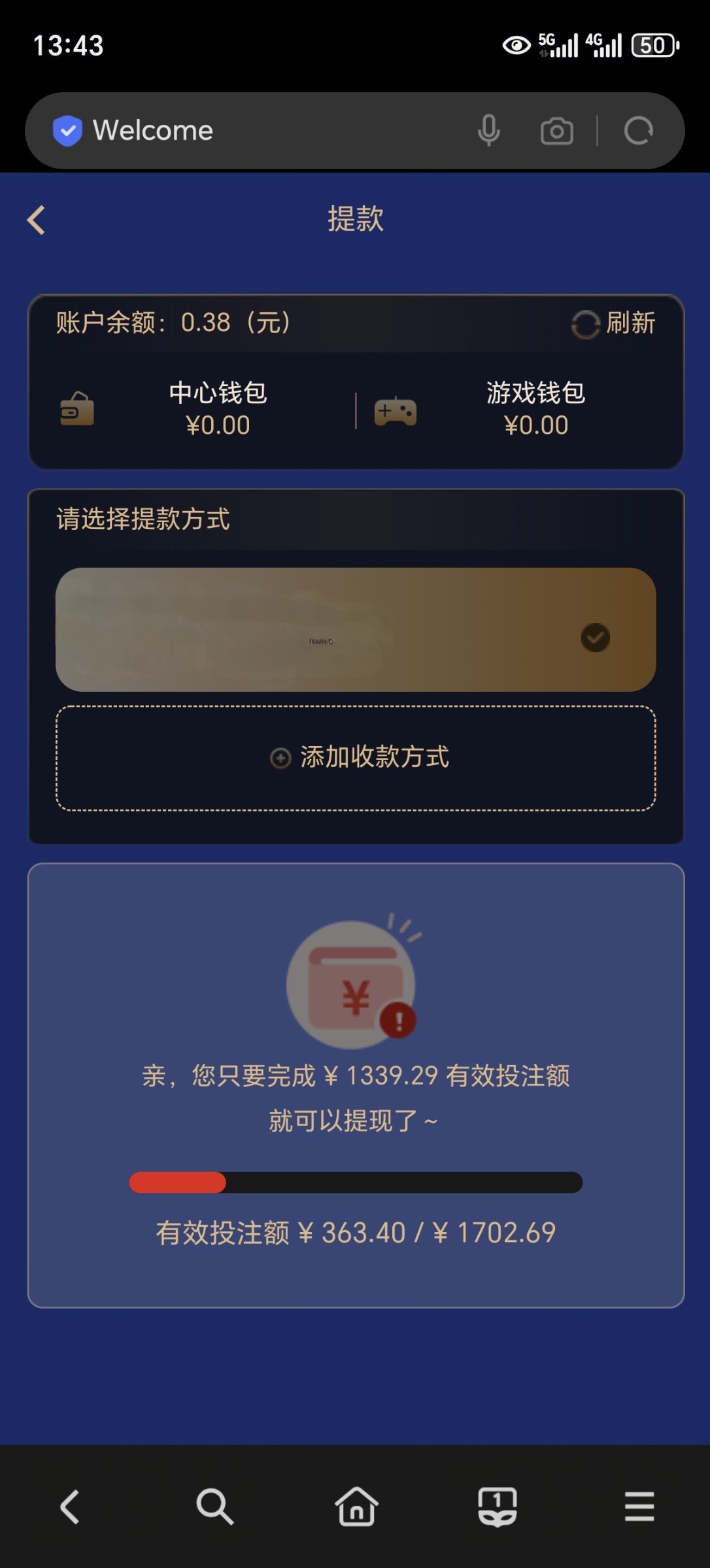The image size is (710, 1568).
Task: Tap 添加收款方式 to add a payment method
Action: [355, 758]
